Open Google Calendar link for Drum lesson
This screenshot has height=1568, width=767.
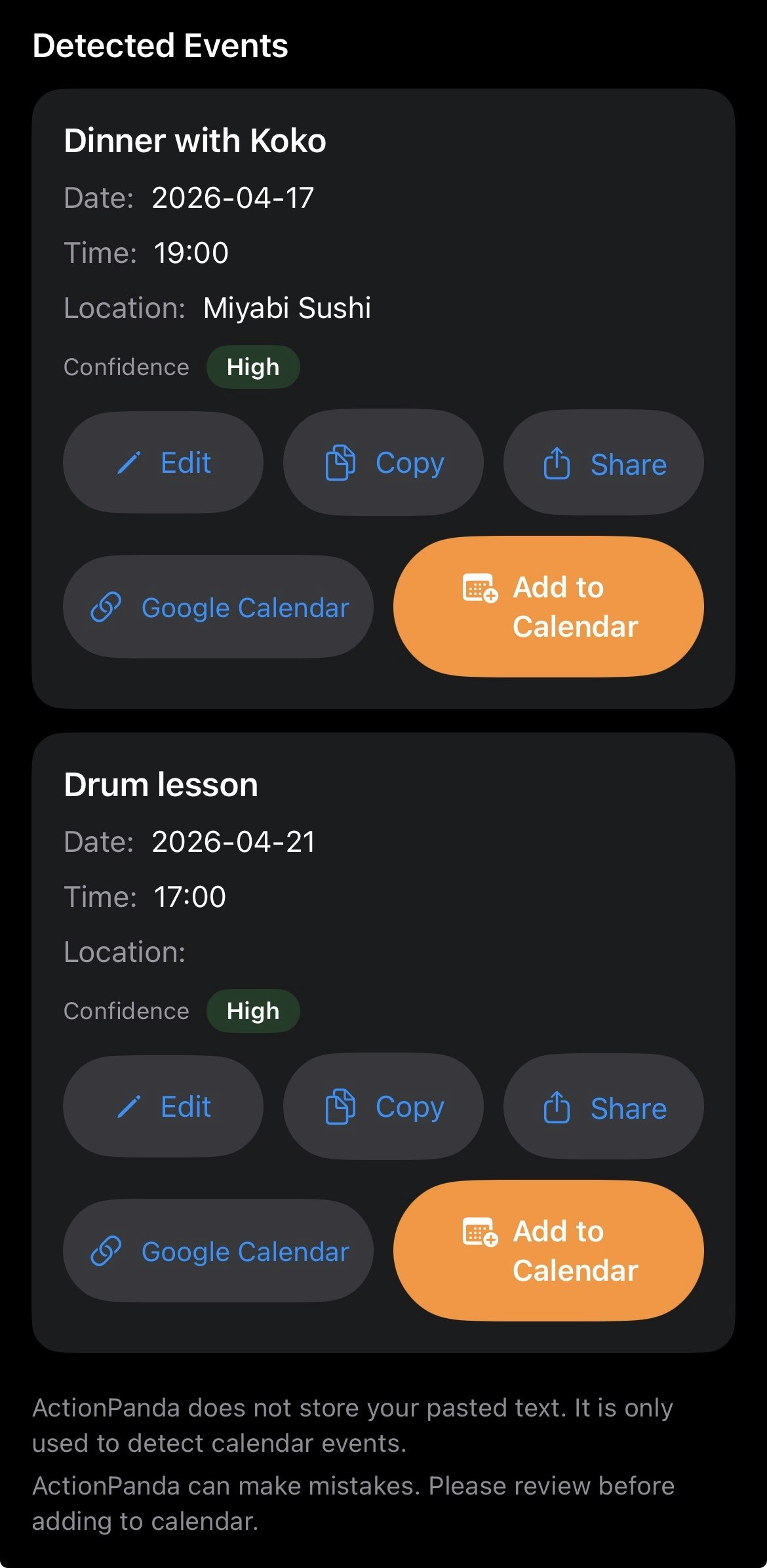pos(218,1251)
